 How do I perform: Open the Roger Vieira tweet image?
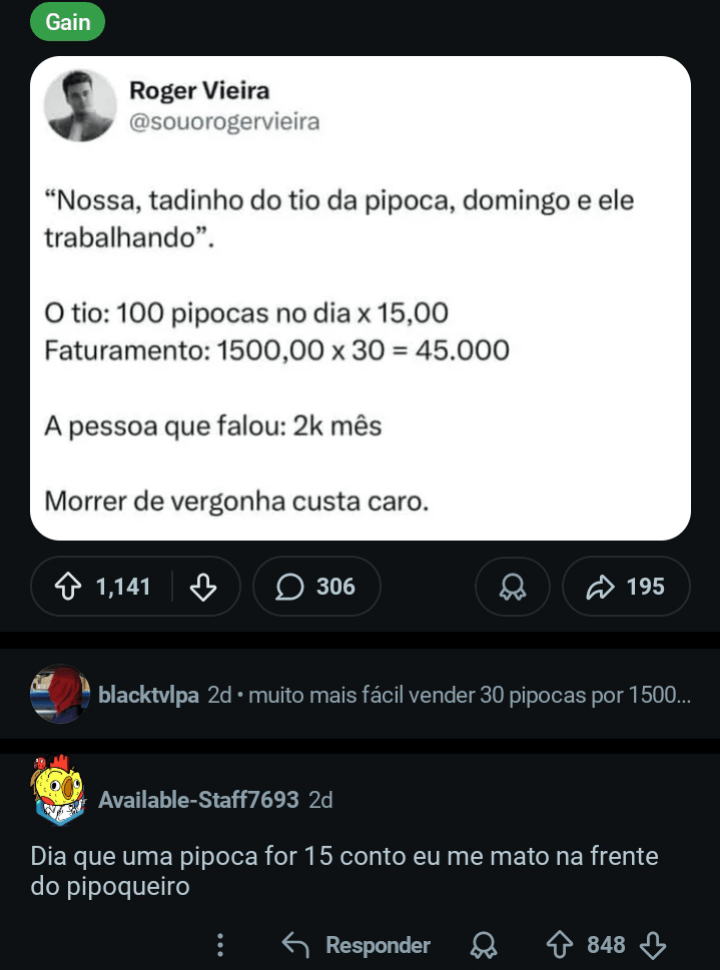click(x=360, y=298)
